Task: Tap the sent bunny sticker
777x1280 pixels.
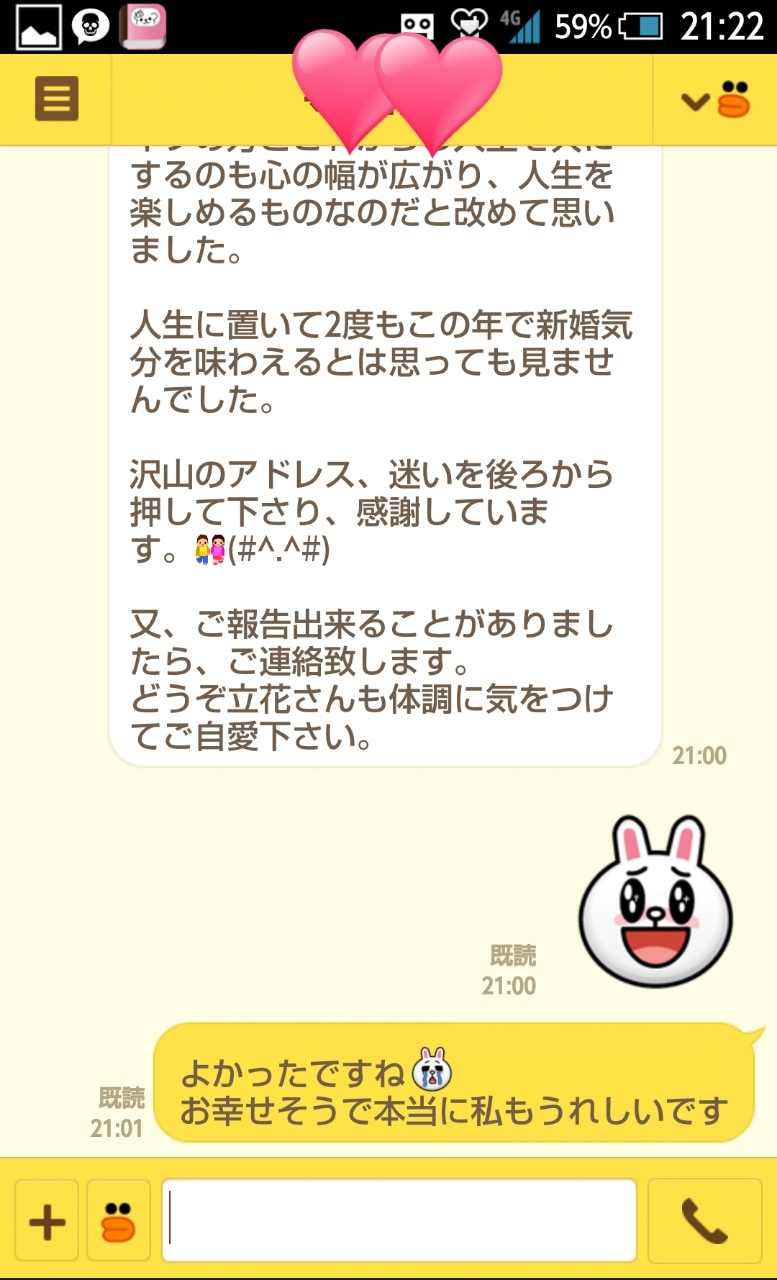Action: (655, 901)
